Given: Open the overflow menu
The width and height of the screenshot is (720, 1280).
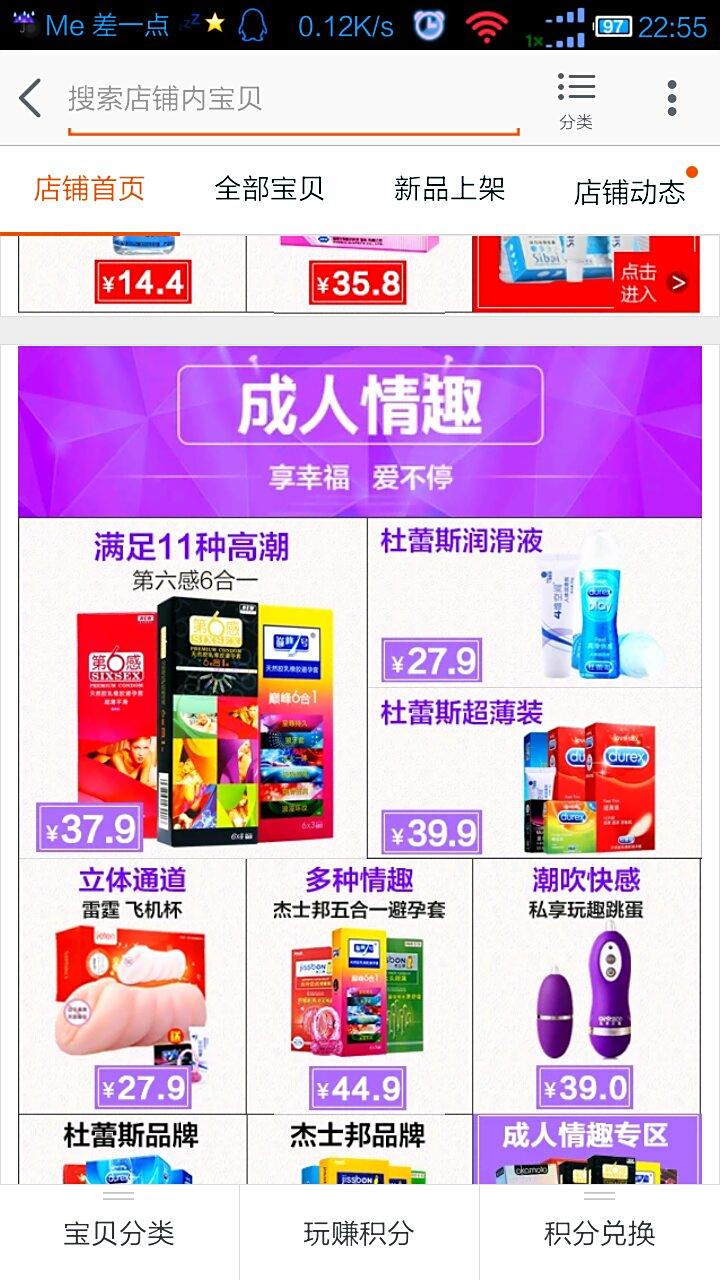Looking at the screenshot, I should [x=671, y=98].
